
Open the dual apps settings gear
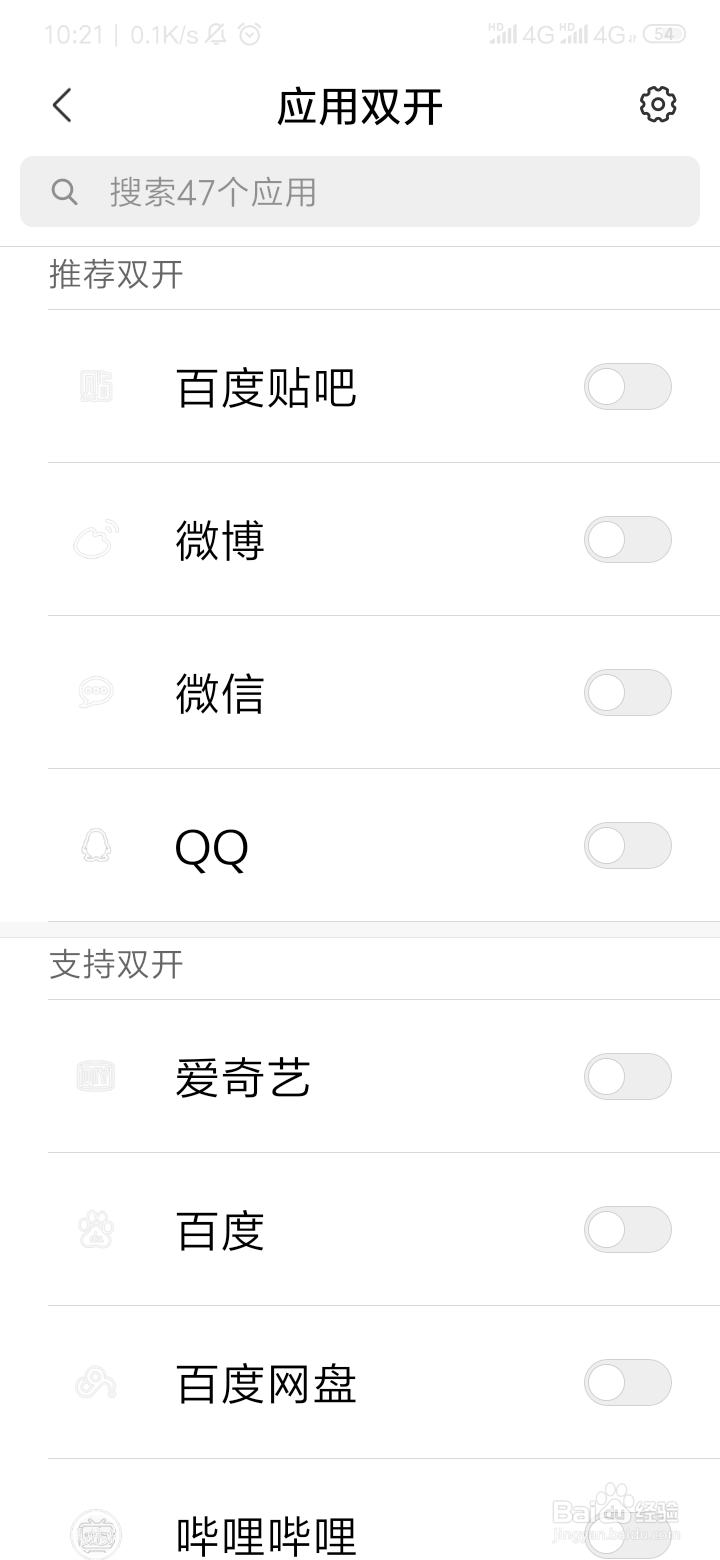tap(657, 104)
